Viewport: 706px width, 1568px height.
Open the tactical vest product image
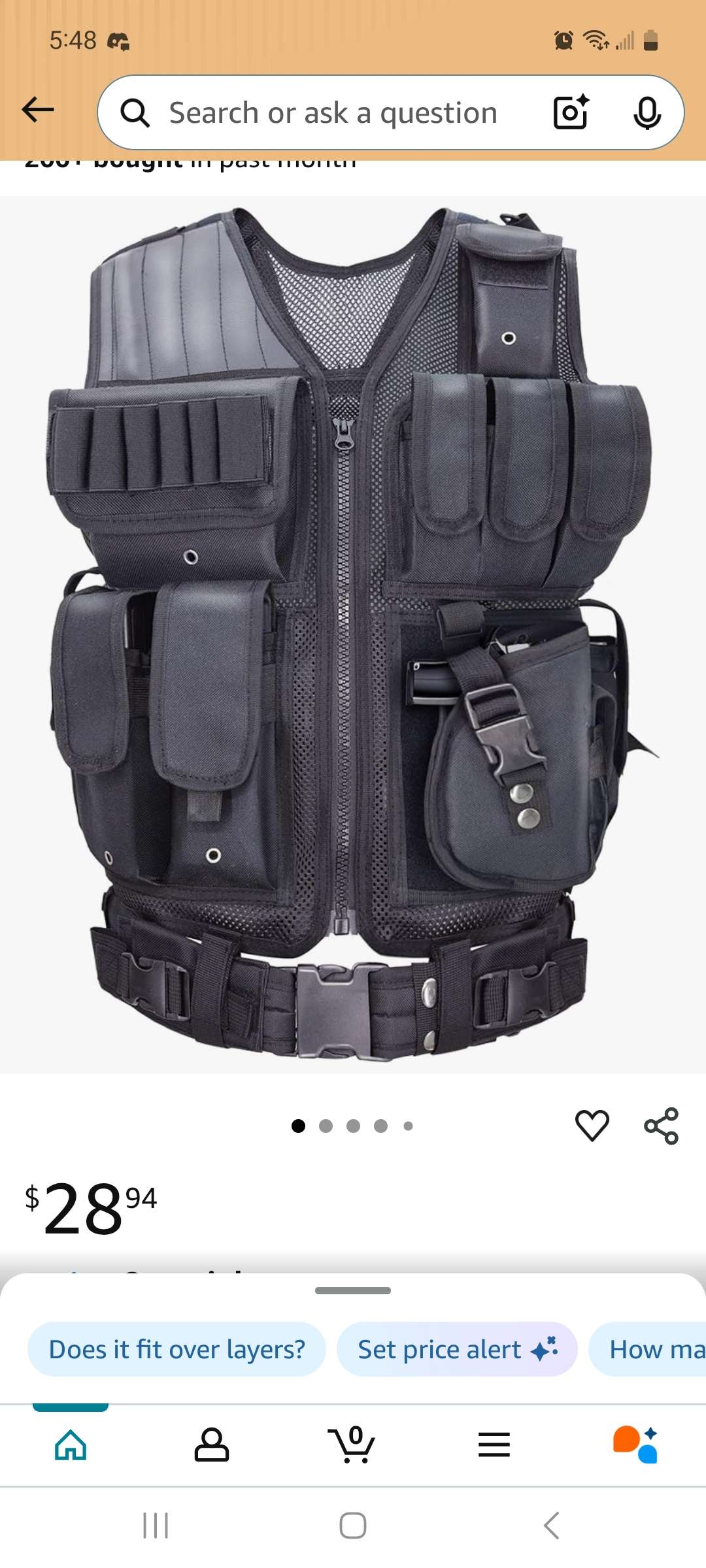pyautogui.click(x=353, y=634)
